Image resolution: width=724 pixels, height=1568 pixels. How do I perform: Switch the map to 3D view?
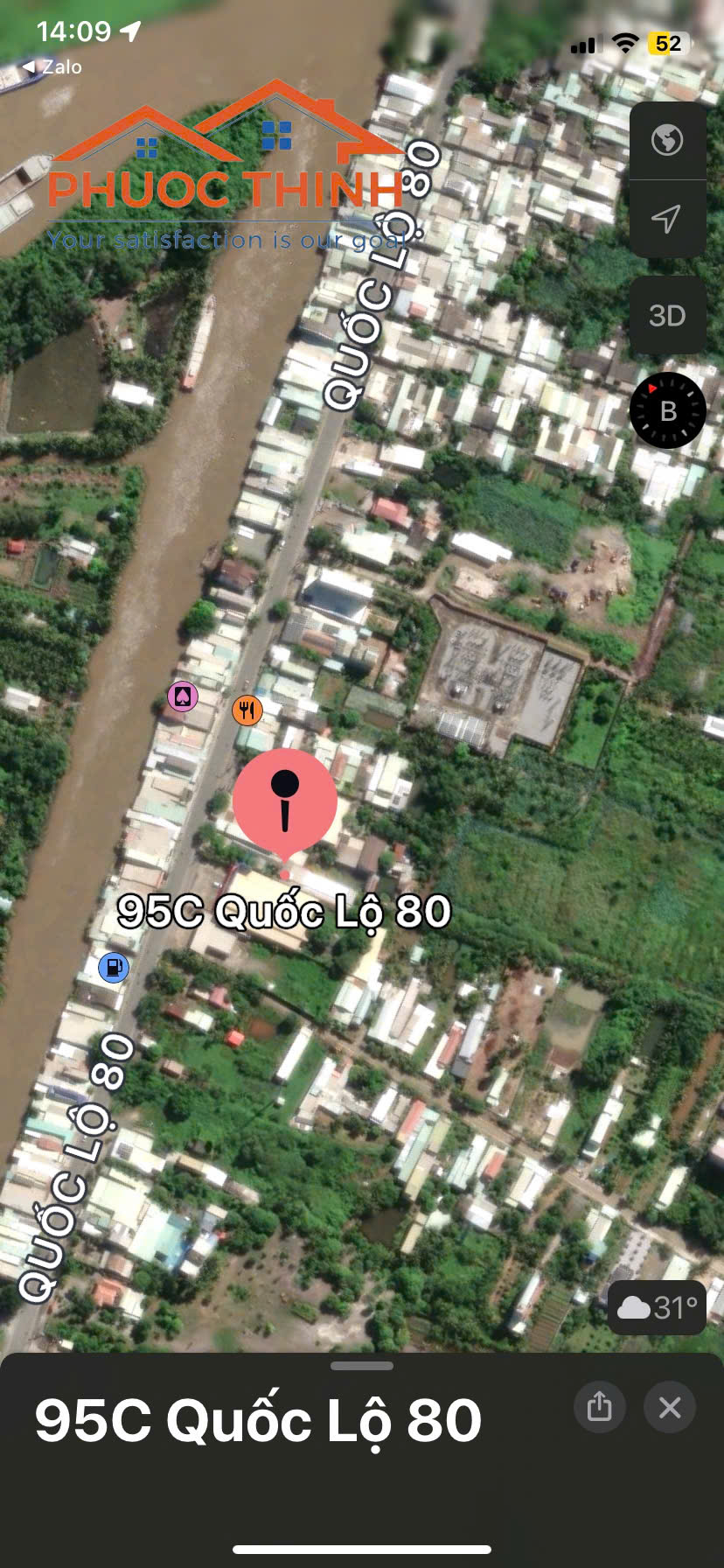coord(667,316)
